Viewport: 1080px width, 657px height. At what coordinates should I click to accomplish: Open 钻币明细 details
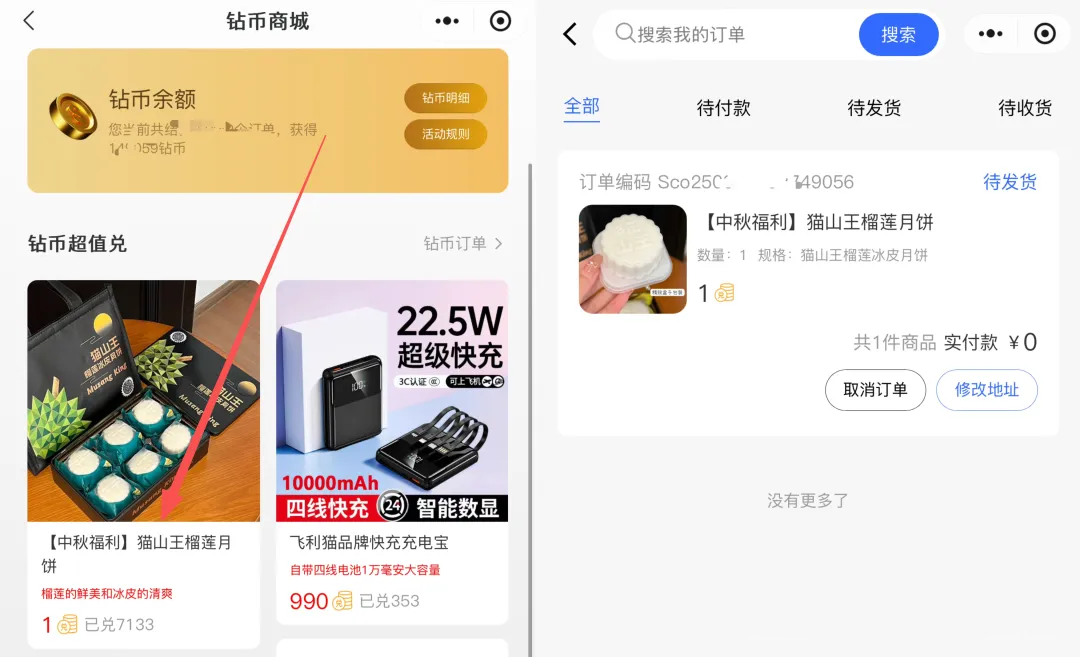tap(445, 98)
